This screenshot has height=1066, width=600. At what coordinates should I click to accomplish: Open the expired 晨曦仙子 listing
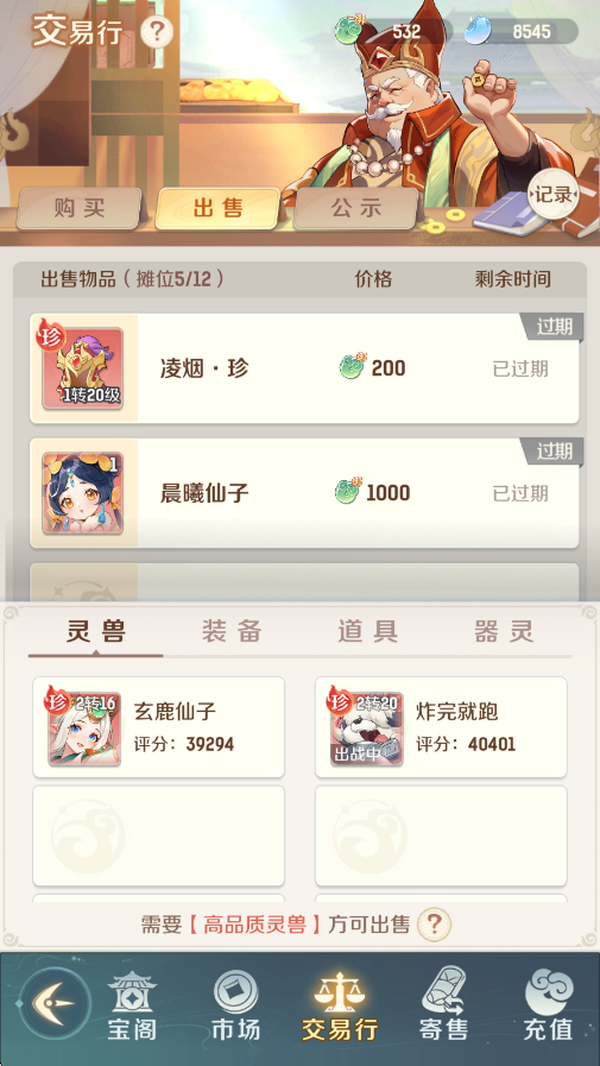304,493
